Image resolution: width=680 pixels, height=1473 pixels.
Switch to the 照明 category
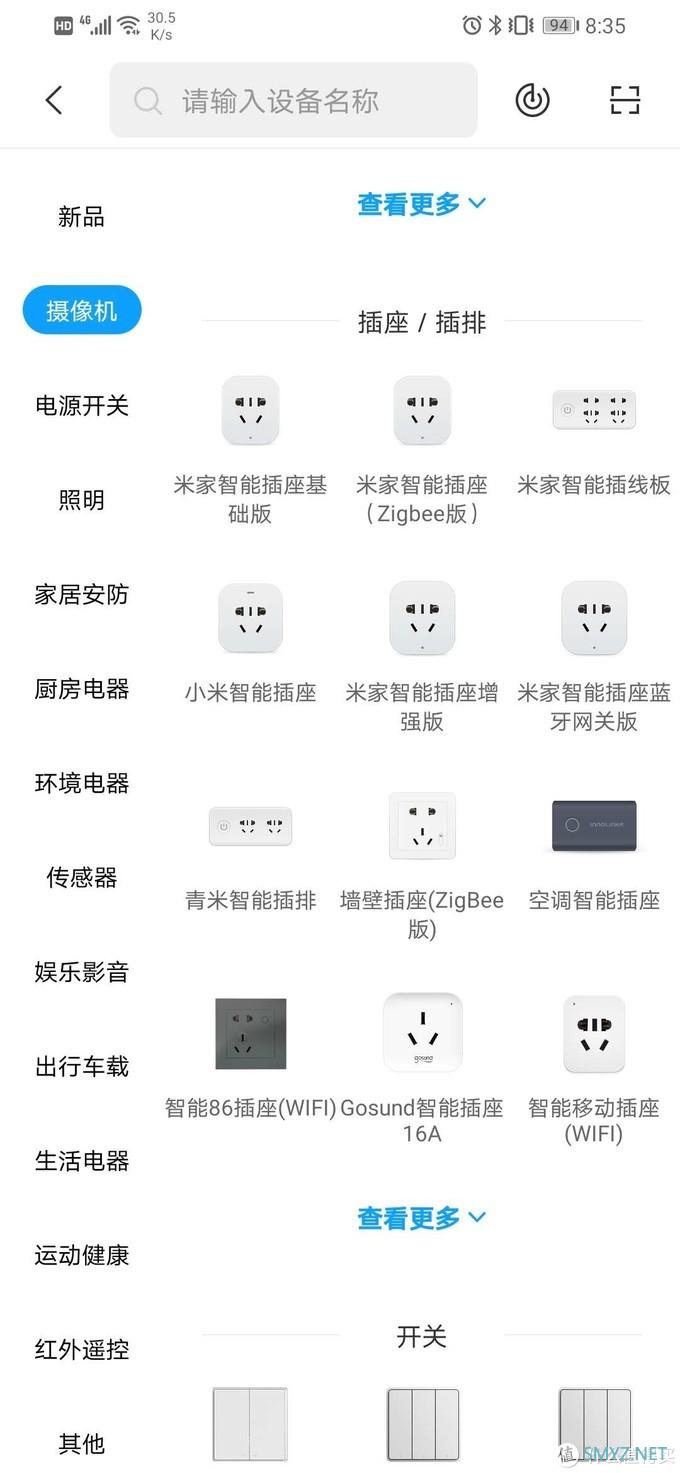click(81, 500)
